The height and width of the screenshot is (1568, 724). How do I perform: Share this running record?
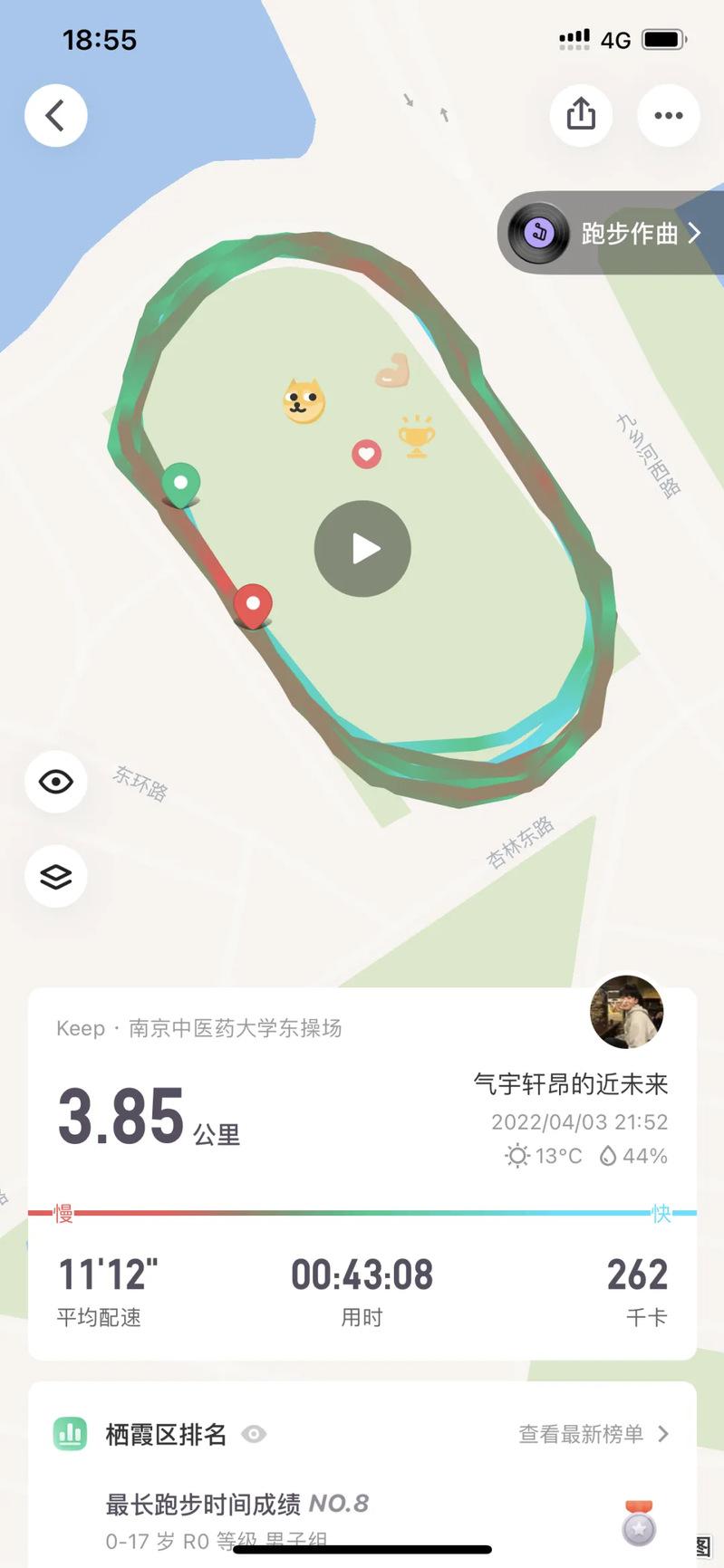(581, 115)
